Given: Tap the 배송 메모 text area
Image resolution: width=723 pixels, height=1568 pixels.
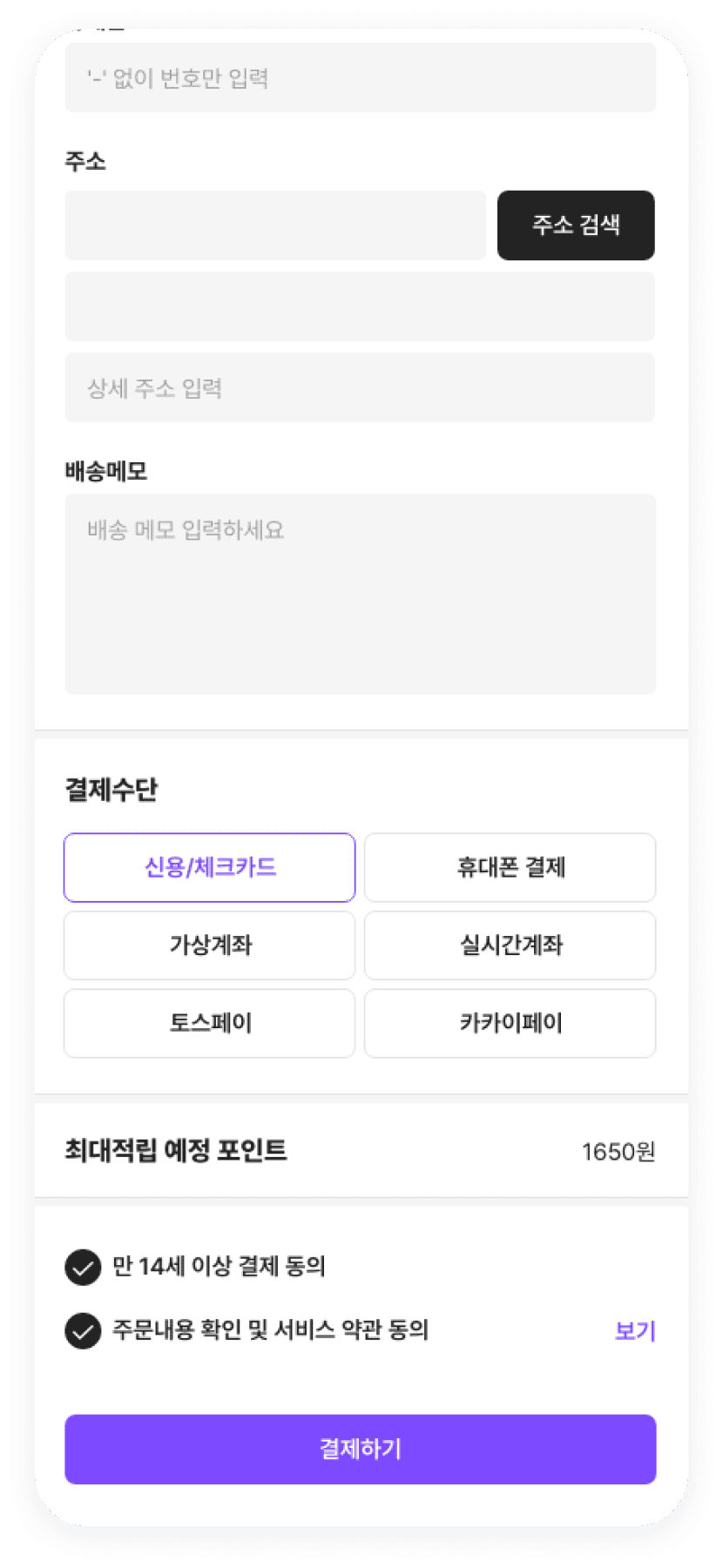Looking at the screenshot, I should [x=360, y=594].
